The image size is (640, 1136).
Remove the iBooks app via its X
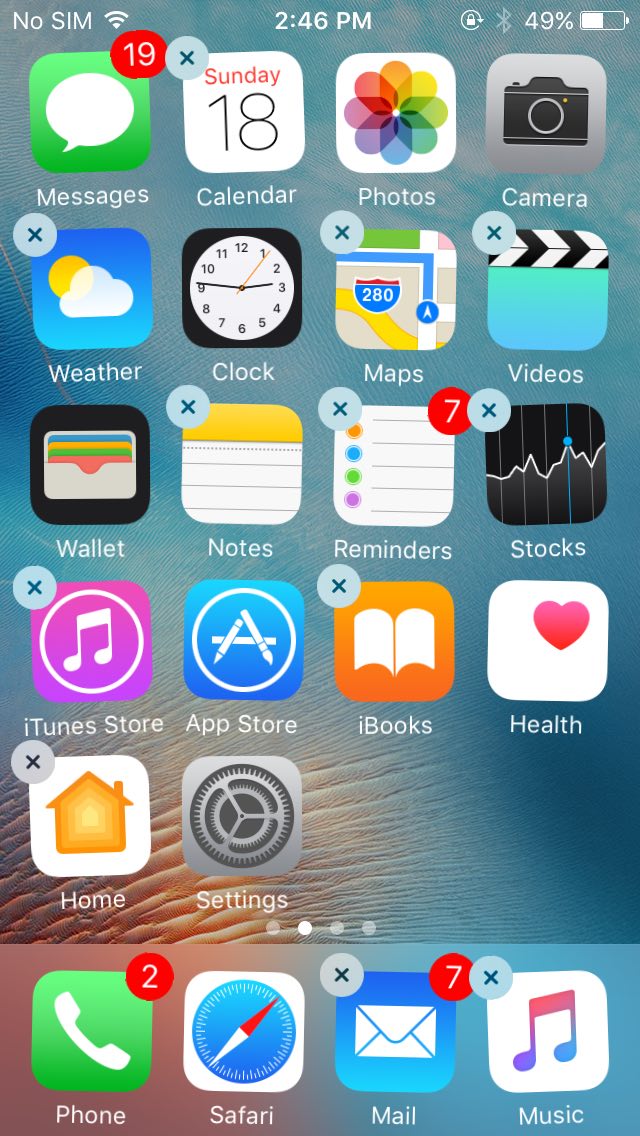tap(339, 586)
